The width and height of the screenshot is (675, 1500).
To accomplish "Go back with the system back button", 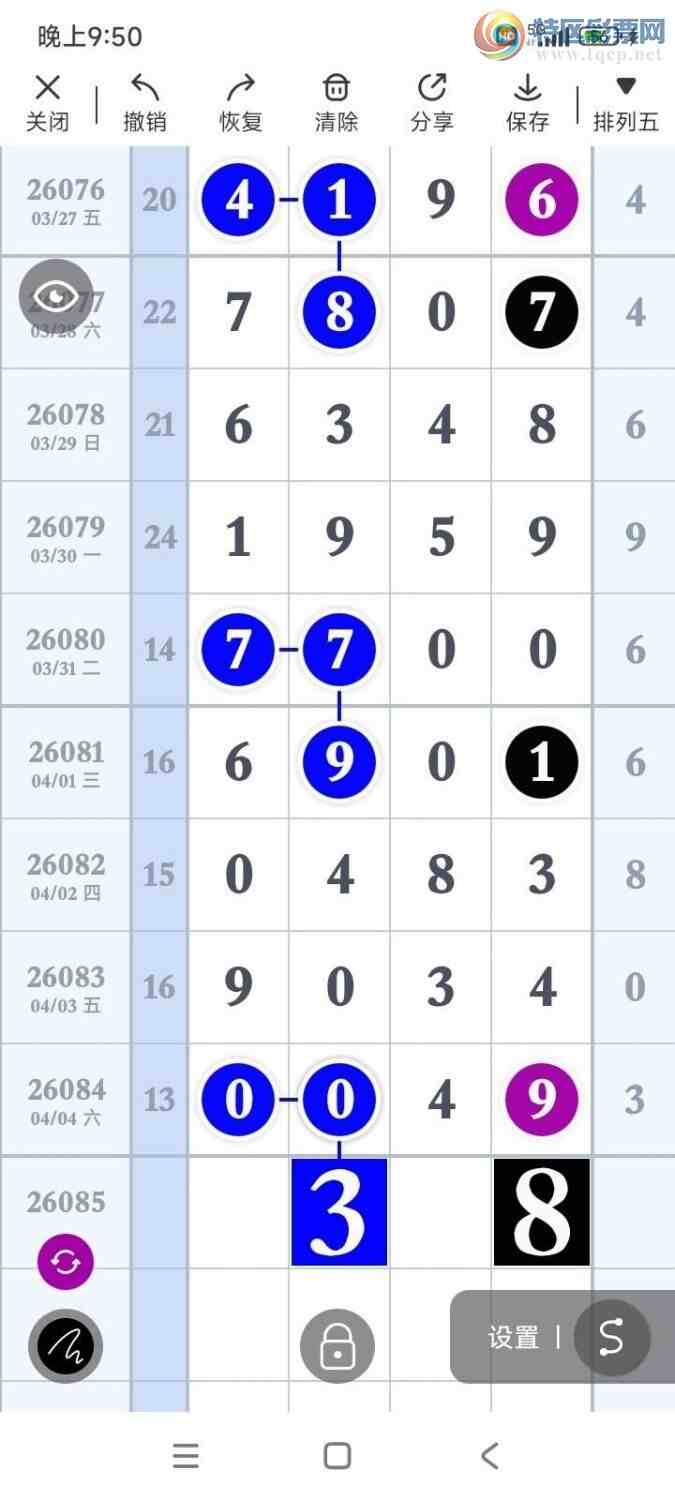I will (x=488, y=1456).
